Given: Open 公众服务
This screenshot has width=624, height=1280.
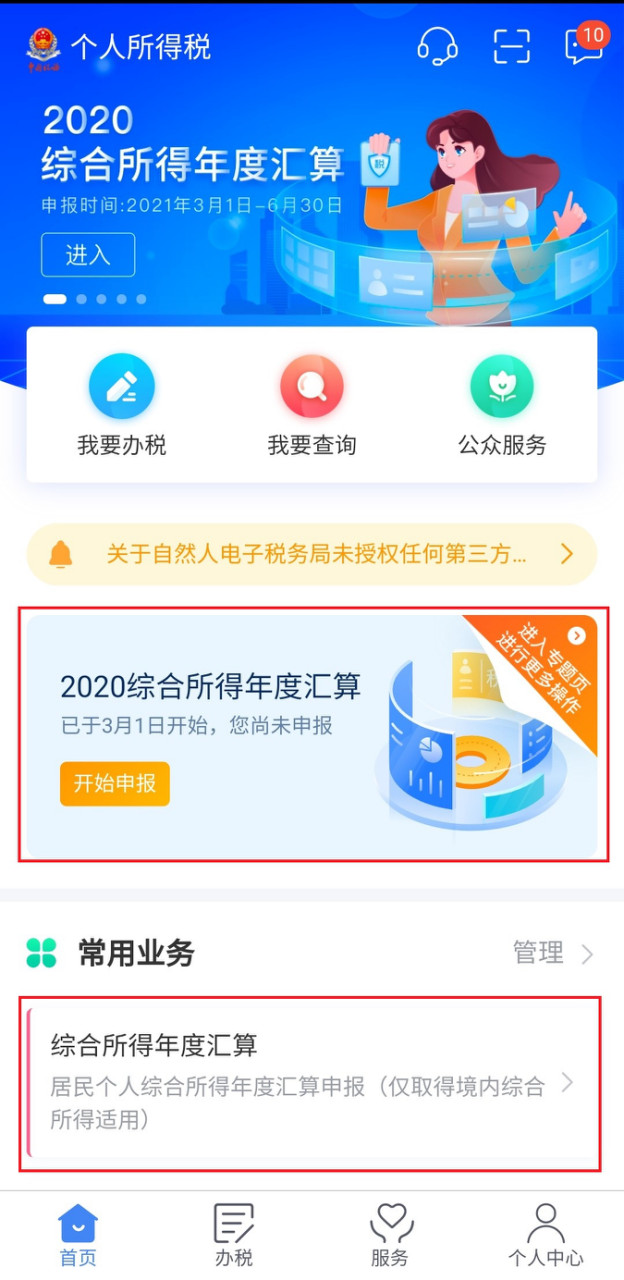Looking at the screenshot, I should tap(502, 406).
